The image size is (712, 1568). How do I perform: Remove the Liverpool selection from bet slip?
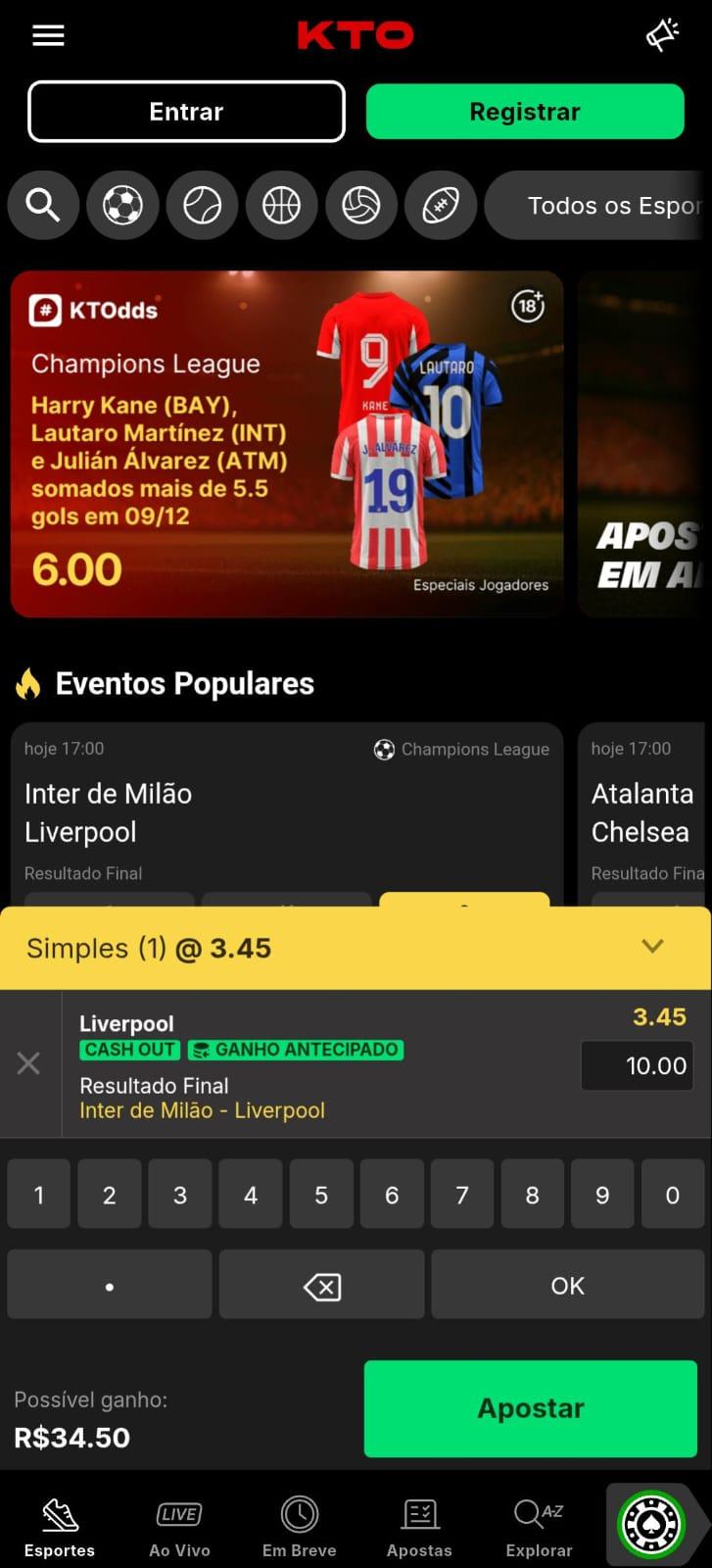[x=28, y=1064]
